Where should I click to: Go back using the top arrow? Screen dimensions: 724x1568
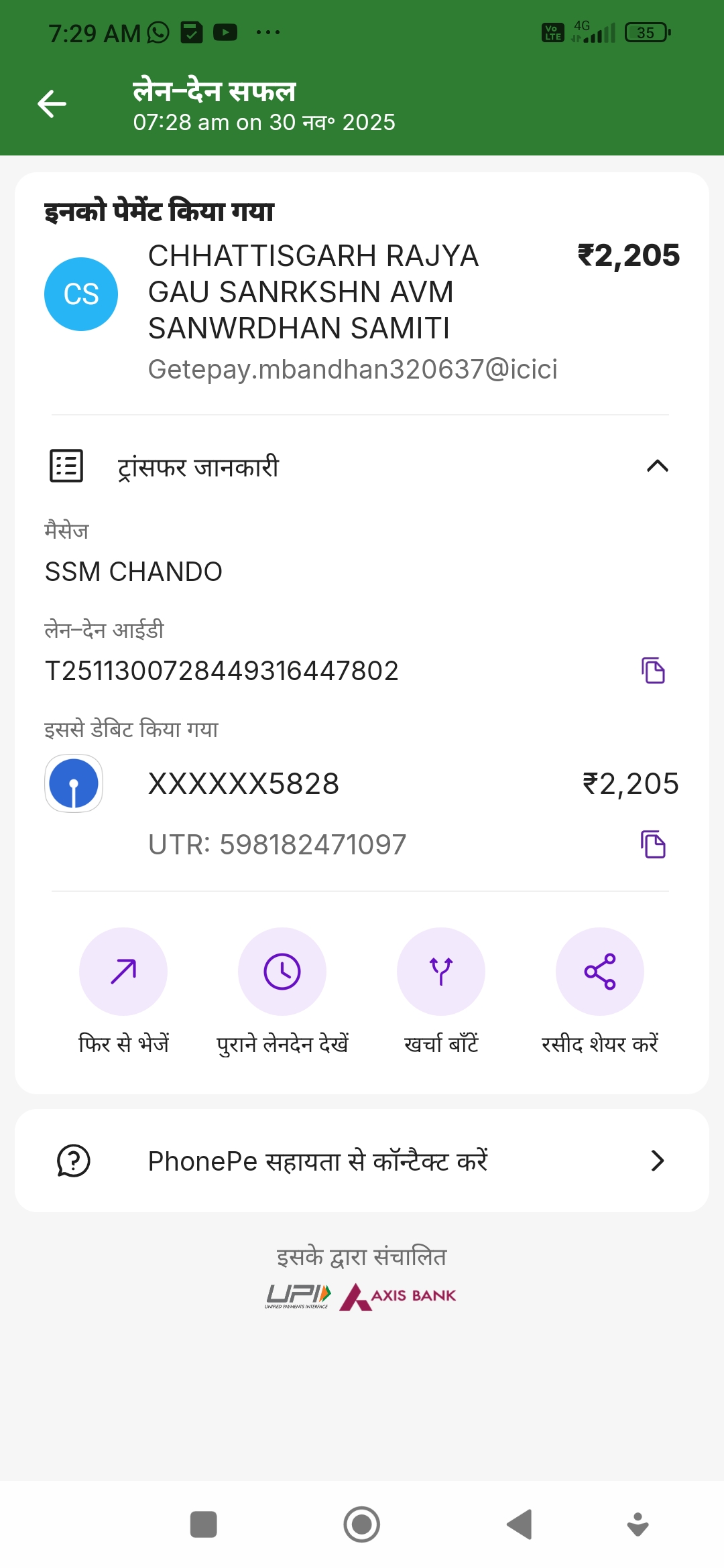click(x=52, y=104)
